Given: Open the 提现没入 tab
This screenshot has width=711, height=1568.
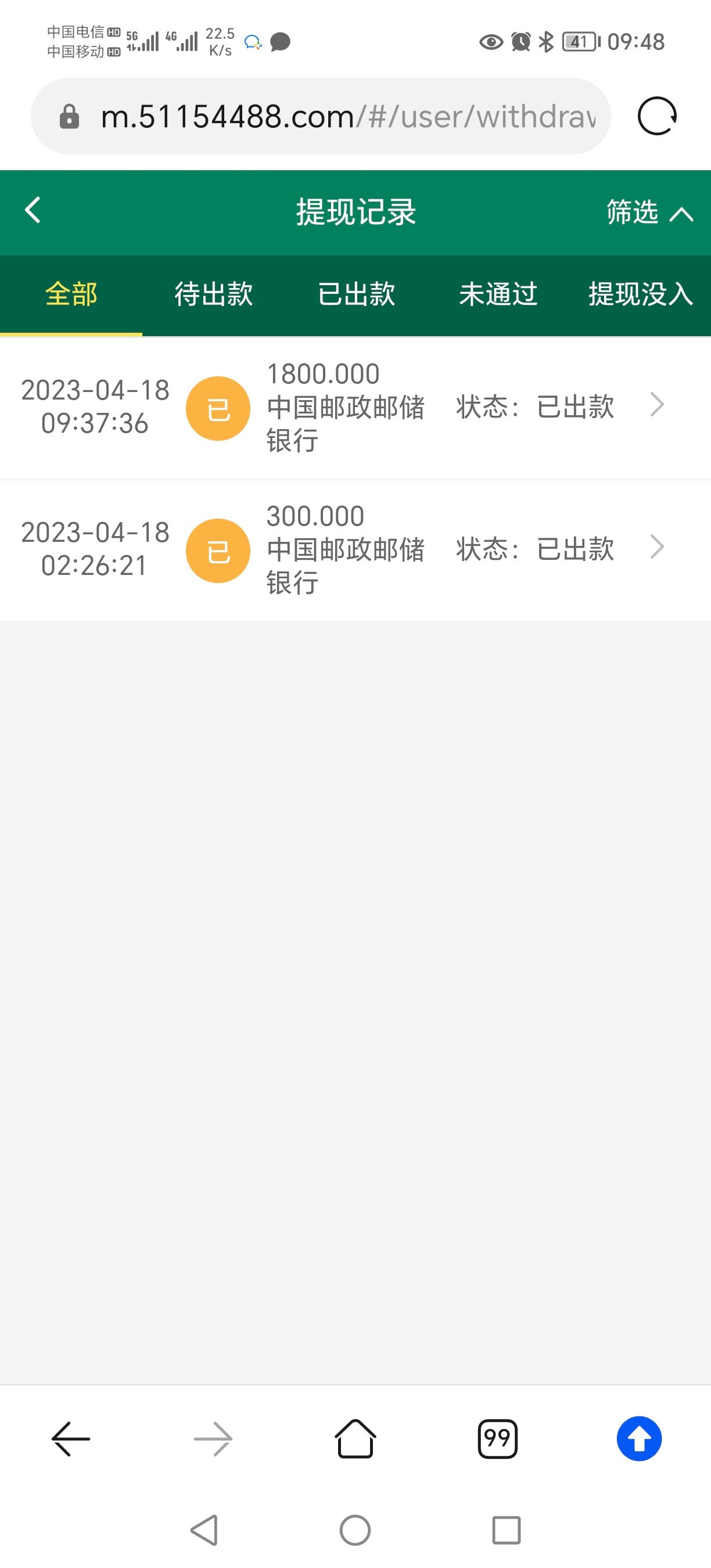Looking at the screenshot, I should pos(640,294).
